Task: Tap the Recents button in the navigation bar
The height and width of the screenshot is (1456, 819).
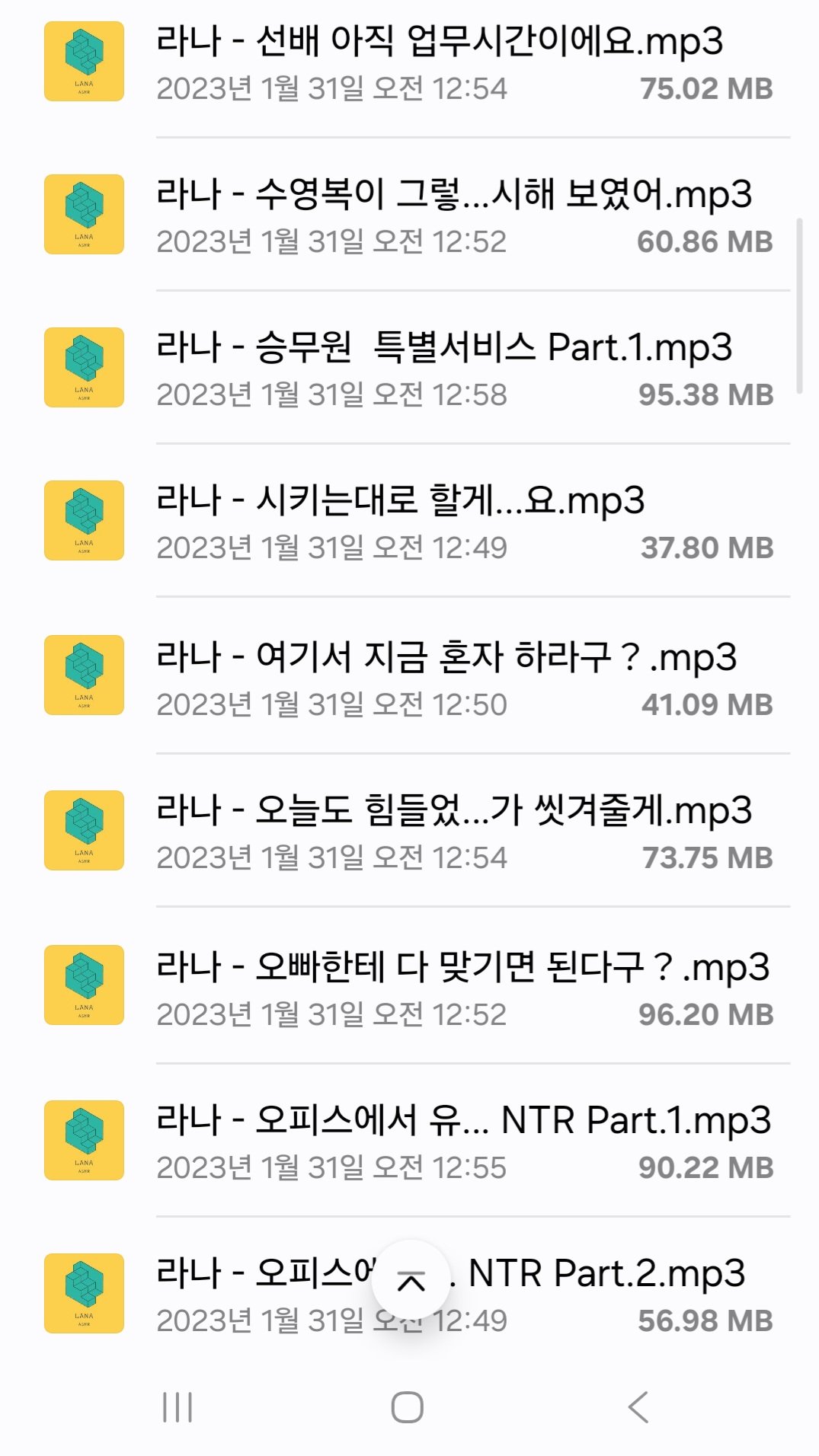Action: (x=175, y=1406)
